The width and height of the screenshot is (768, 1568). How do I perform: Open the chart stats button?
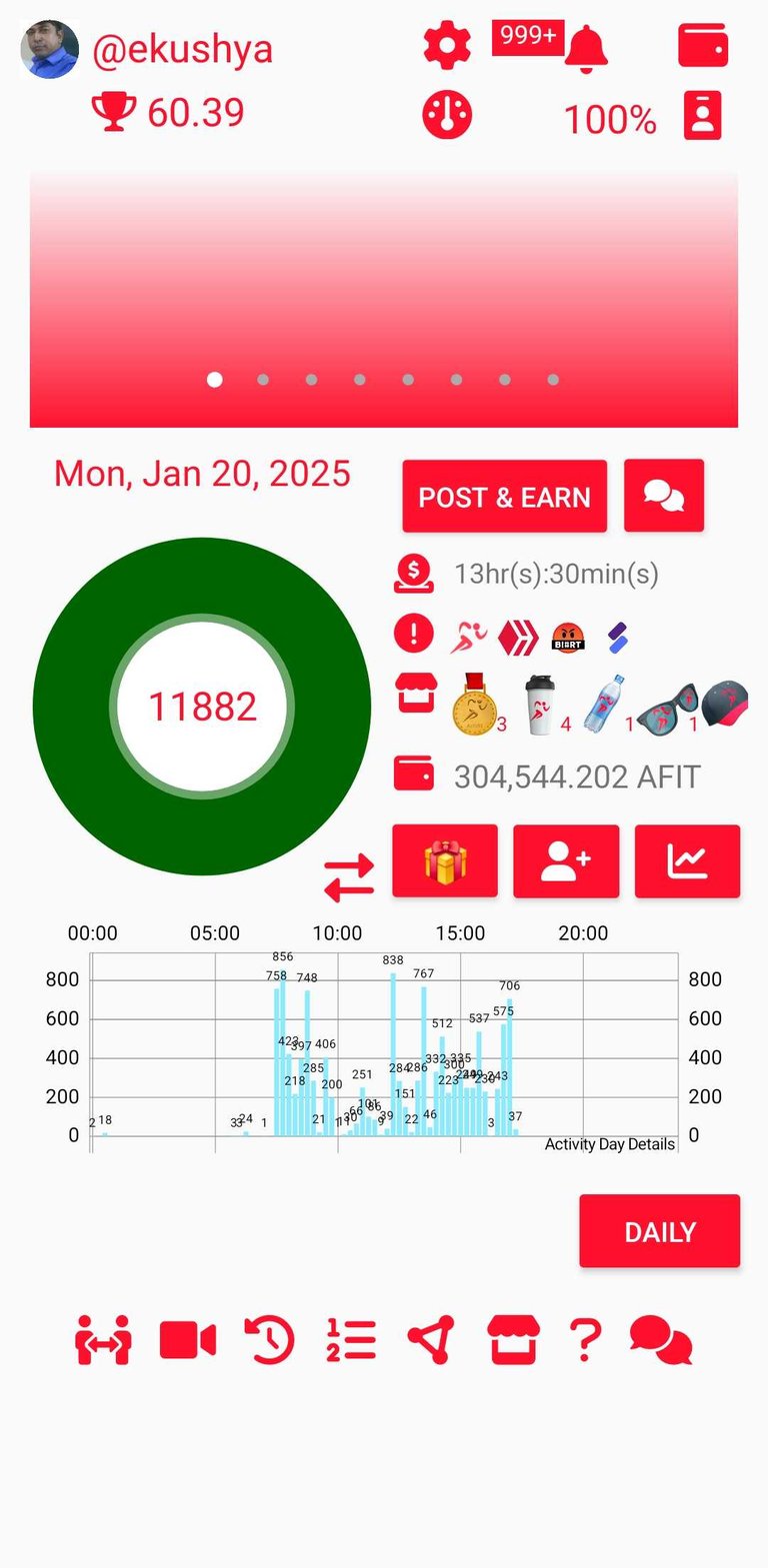click(x=687, y=861)
